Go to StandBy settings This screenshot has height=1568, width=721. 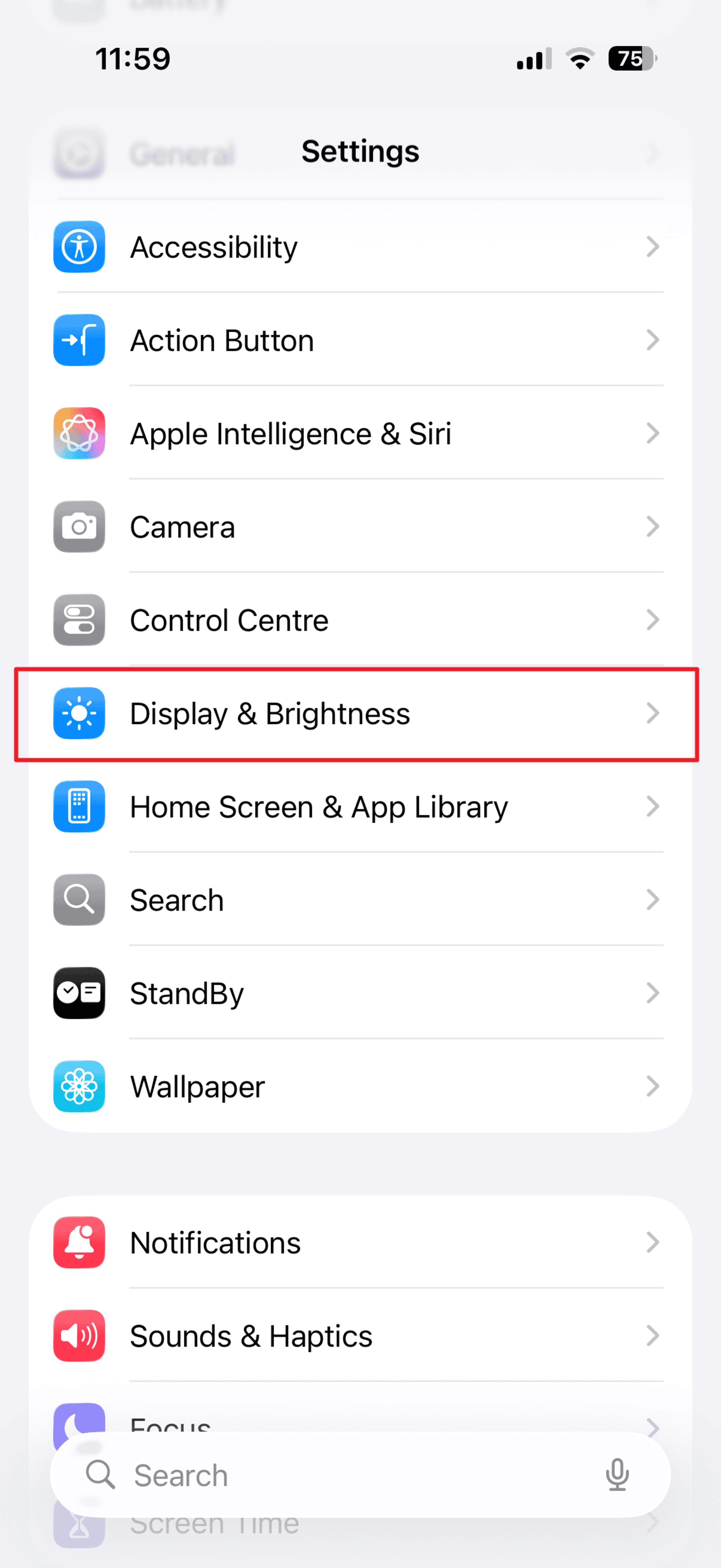tap(359, 993)
